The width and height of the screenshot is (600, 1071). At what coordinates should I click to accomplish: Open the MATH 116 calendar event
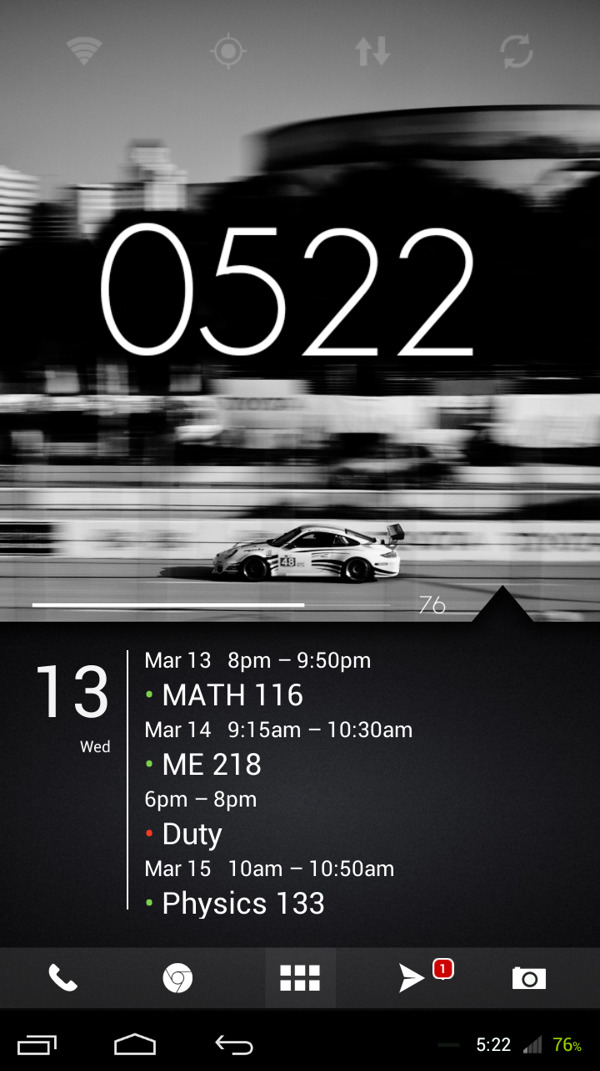point(232,695)
